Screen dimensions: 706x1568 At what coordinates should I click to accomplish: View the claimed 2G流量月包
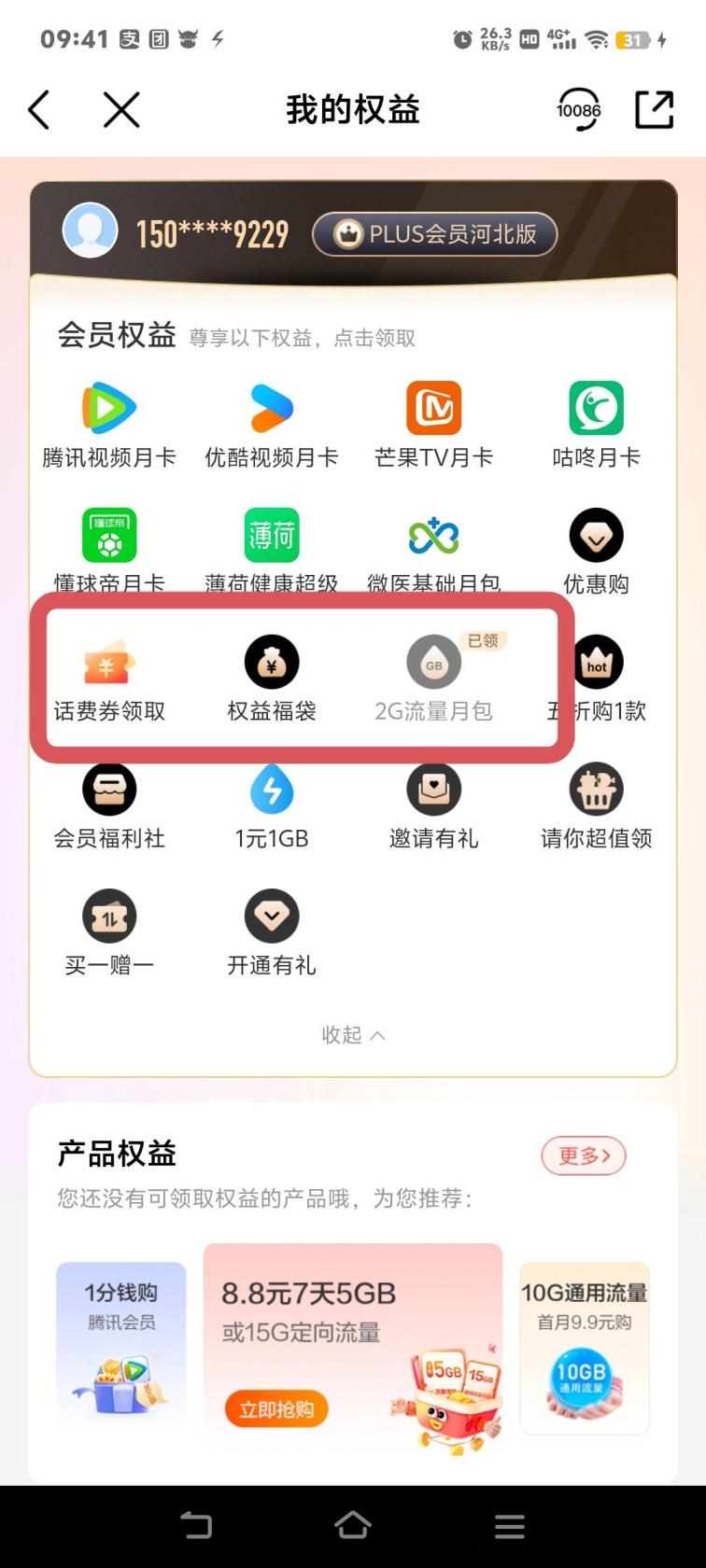coord(433,679)
